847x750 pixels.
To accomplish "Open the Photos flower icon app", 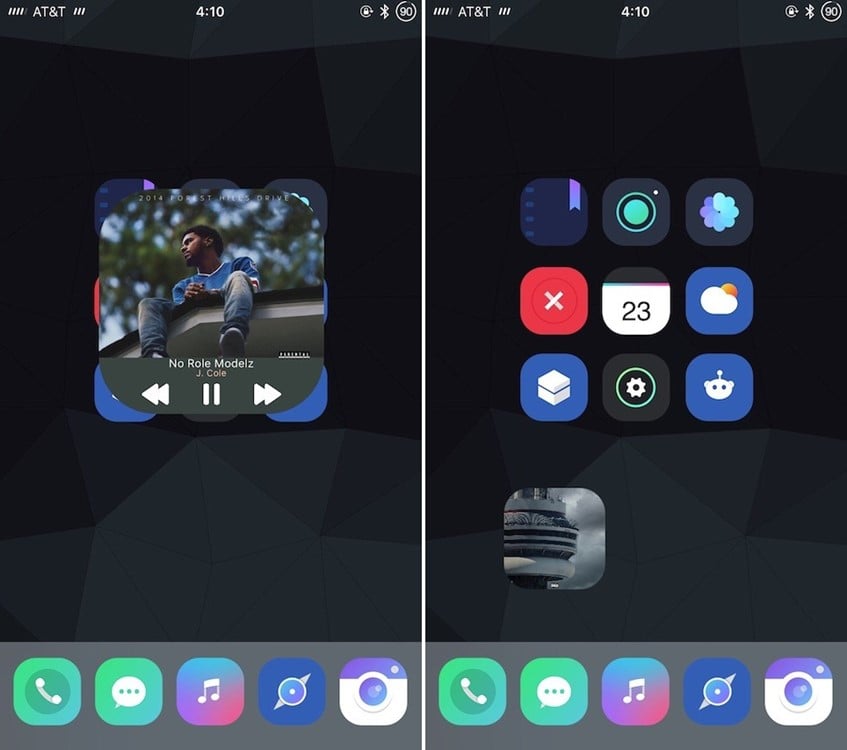I will (x=719, y=212).
